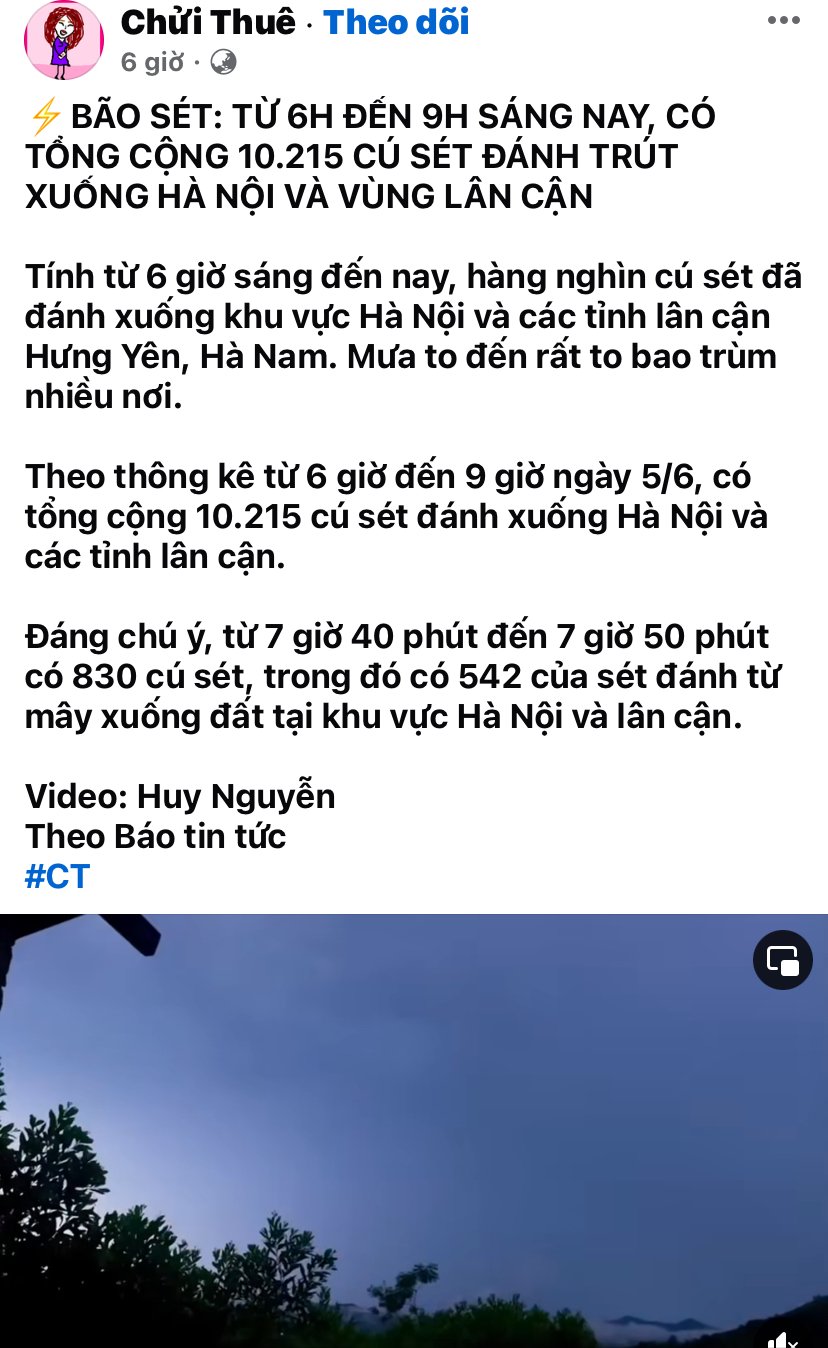
Task: Enable picture-in-picture for the video
Action: [x=782, y=960]
